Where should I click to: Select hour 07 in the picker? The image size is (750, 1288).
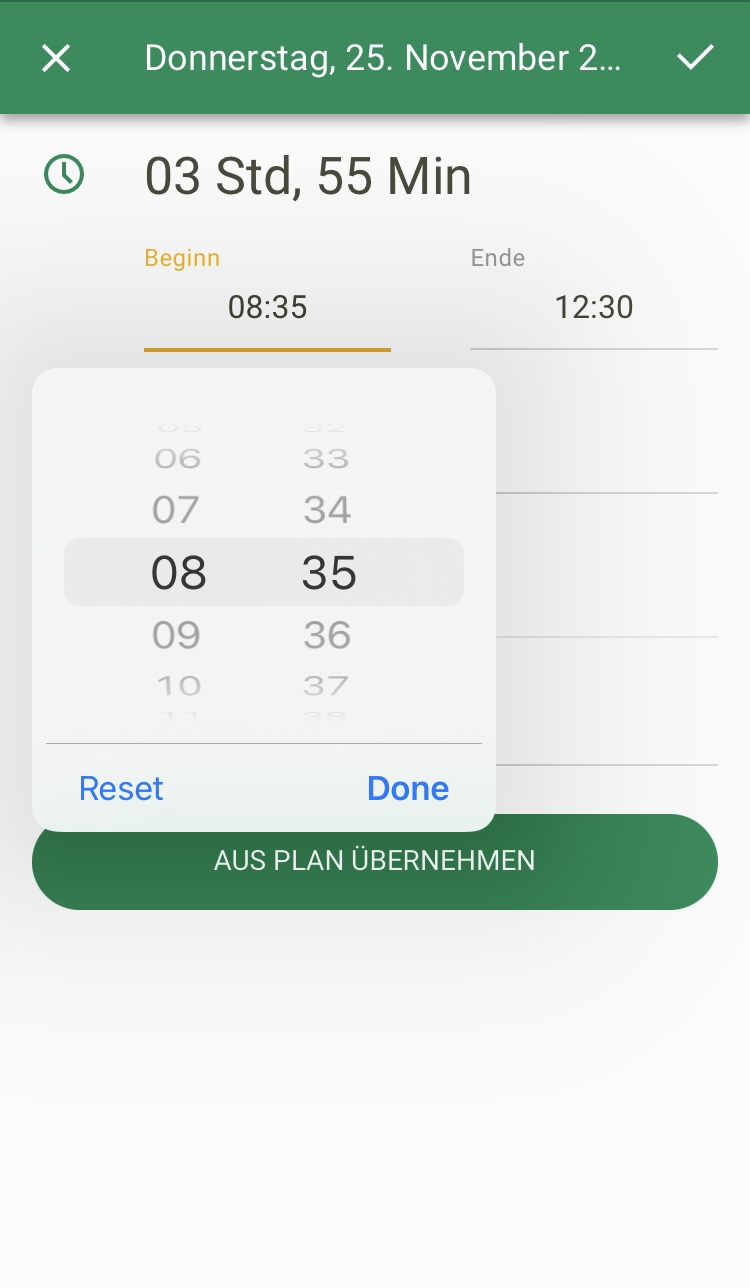click(x=177, y=509)
